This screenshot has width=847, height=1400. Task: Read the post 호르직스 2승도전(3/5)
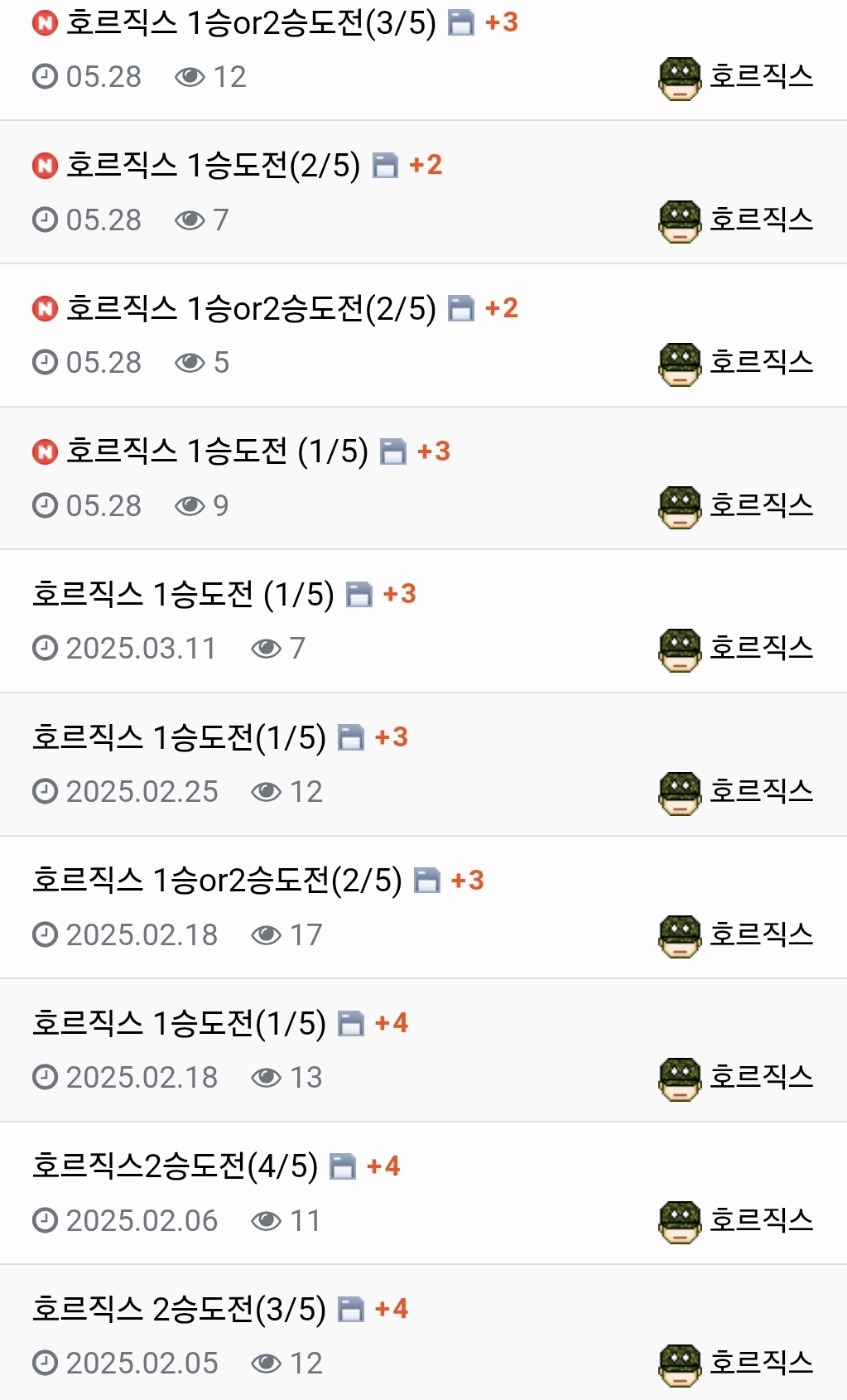tap(179, 1309)
